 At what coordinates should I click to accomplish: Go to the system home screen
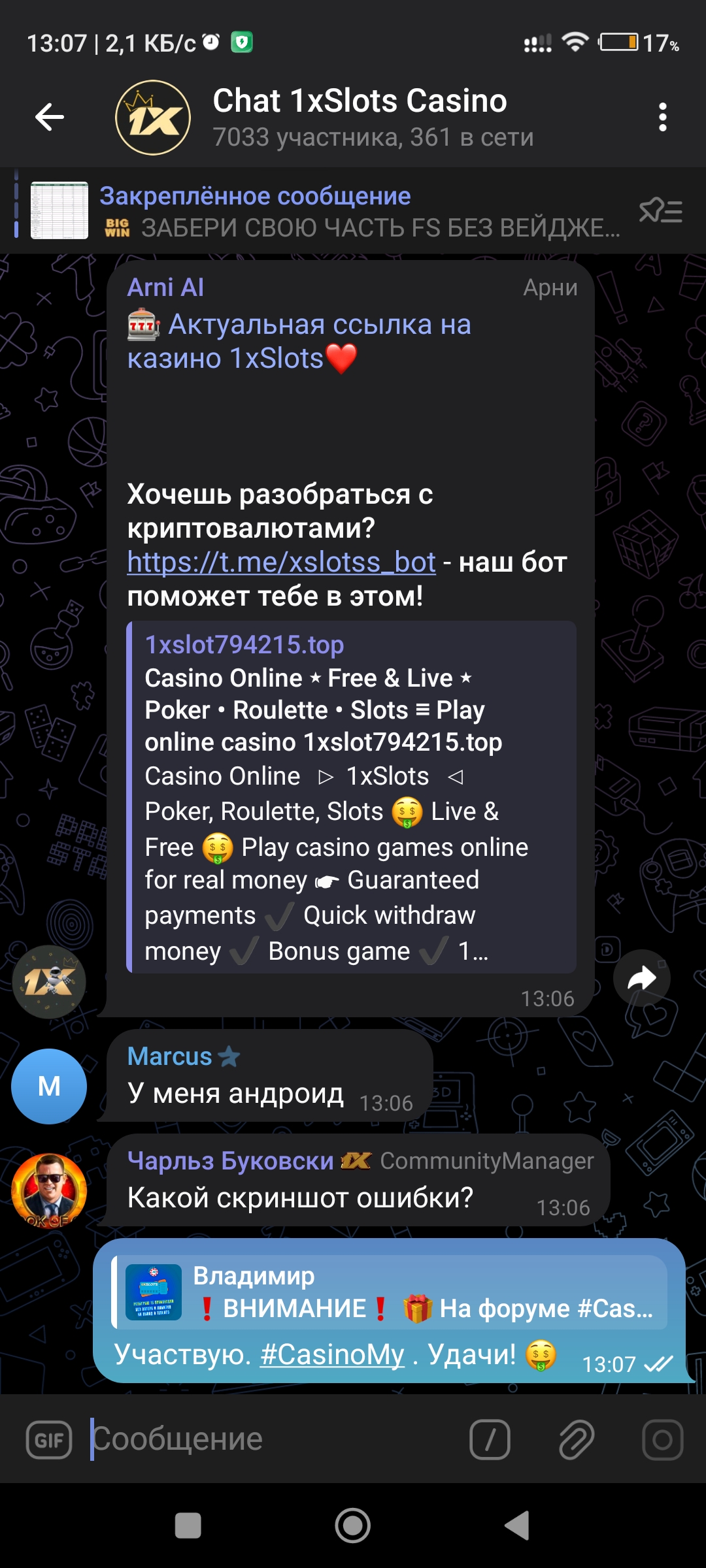[x=353, y=1526]
